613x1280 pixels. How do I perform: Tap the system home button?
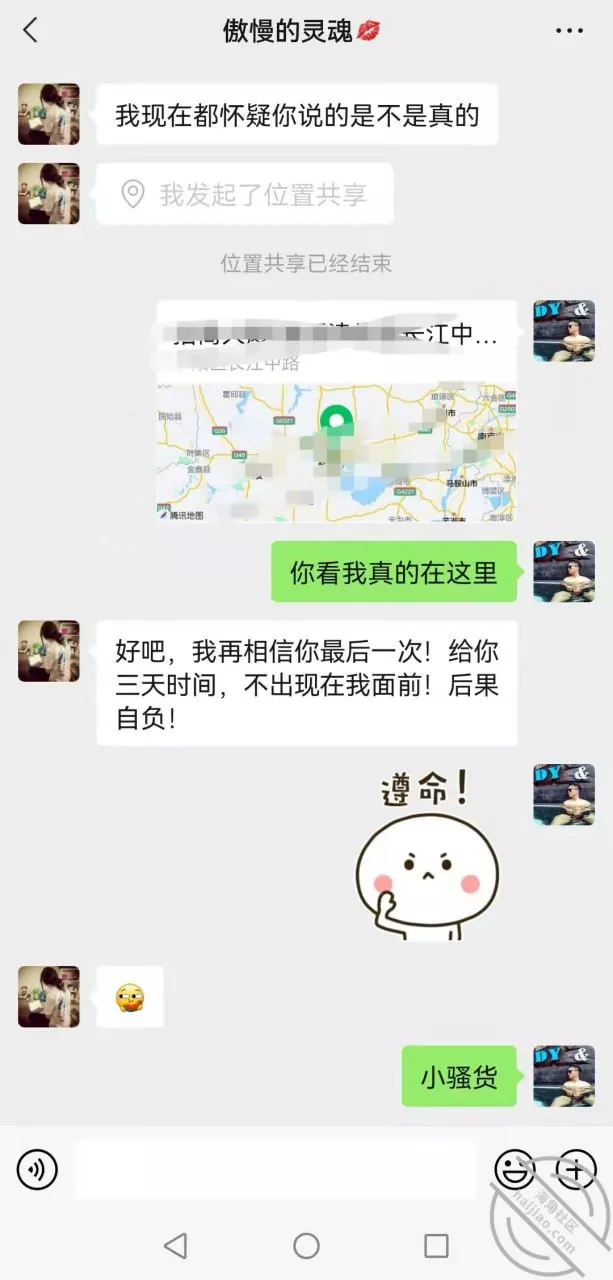click(x=306, y=1245)
